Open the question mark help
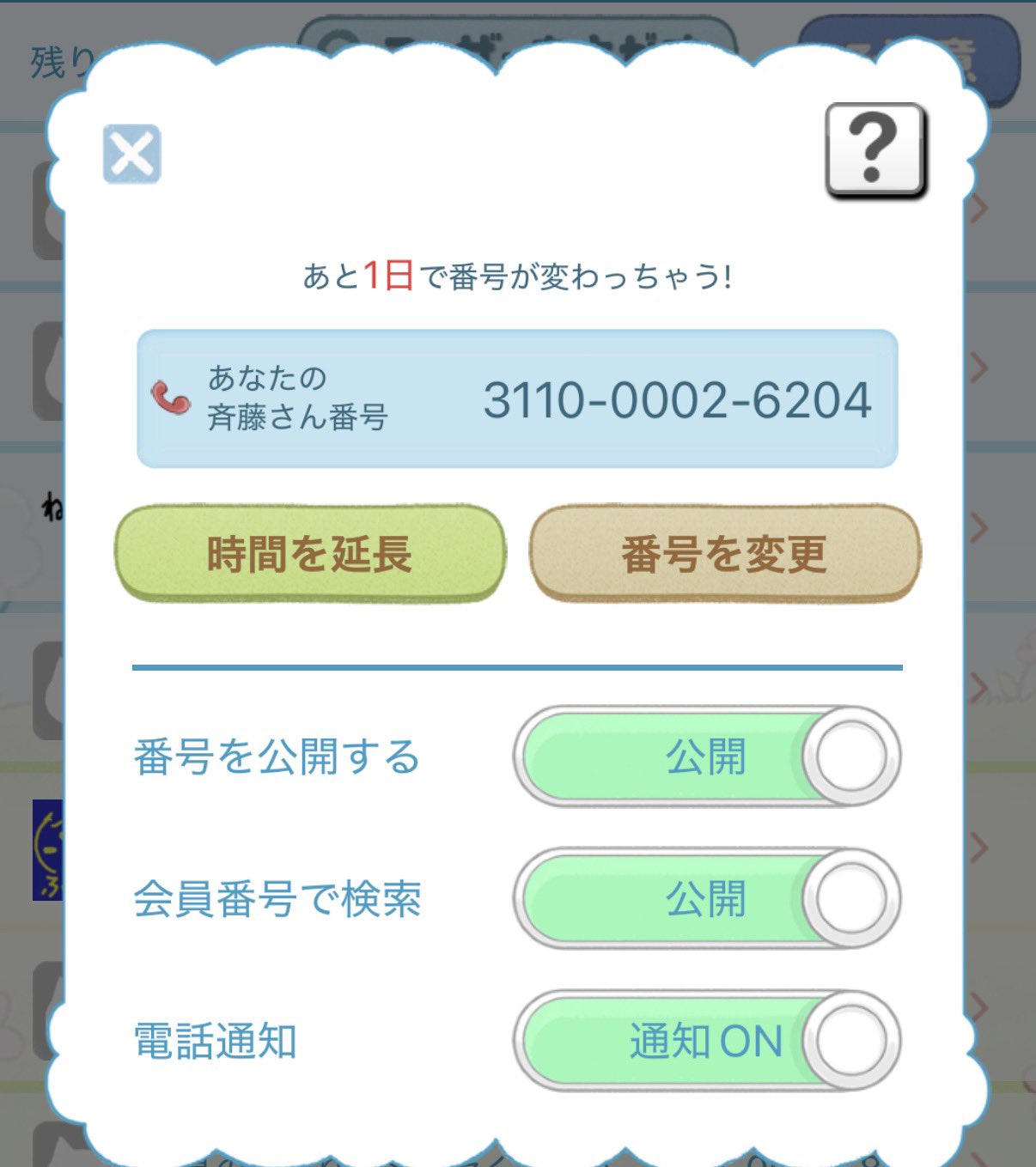Viewport: 1036px width, 1167px height. coord(875,151)
